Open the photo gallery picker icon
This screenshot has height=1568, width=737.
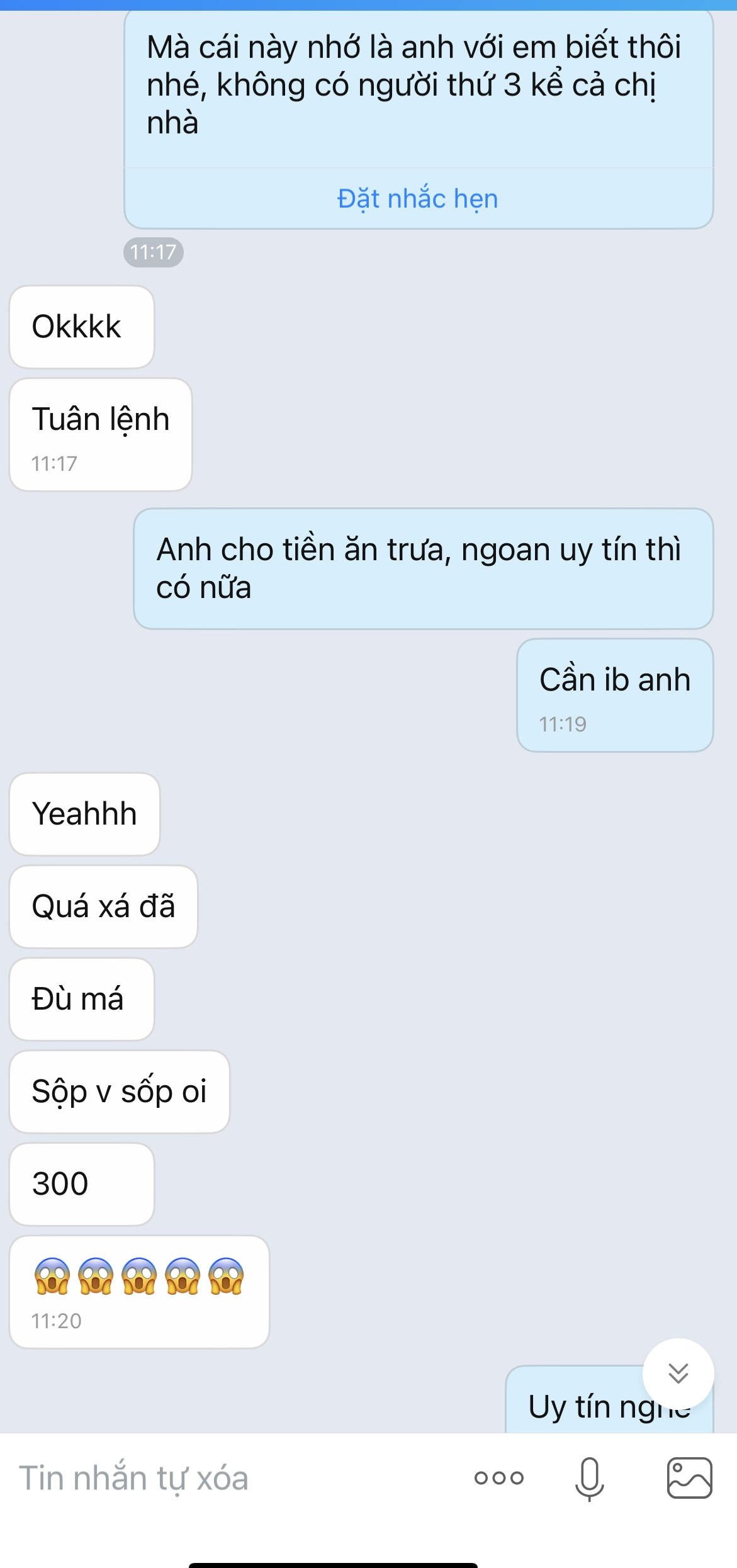pyautogui.click(x=689, y=1477)
